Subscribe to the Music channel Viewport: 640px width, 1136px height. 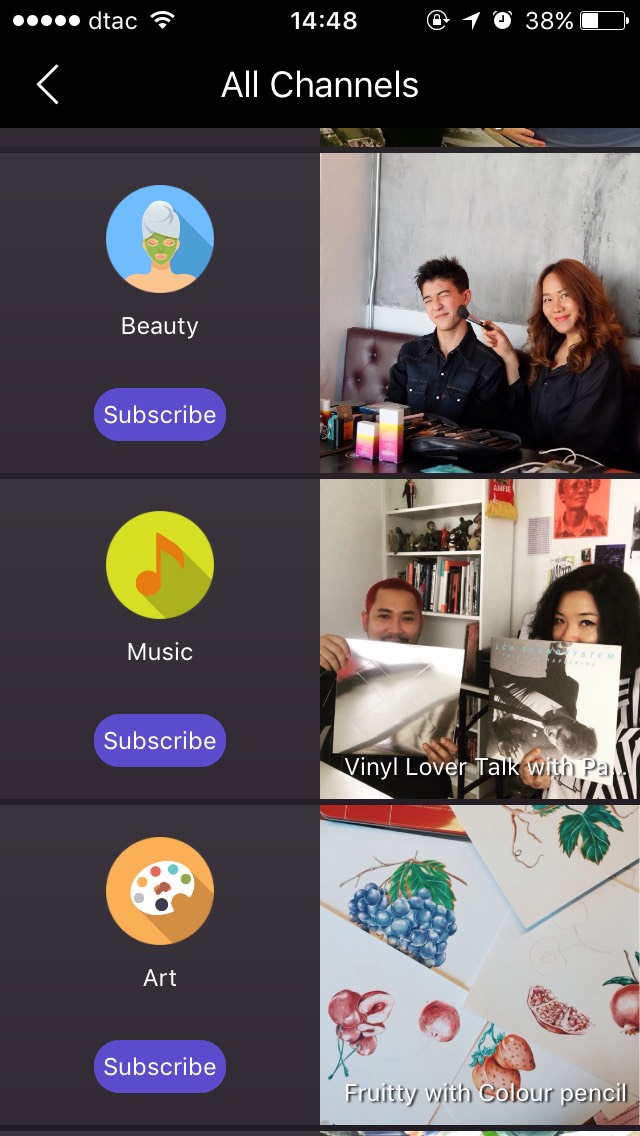click(160, 741)
